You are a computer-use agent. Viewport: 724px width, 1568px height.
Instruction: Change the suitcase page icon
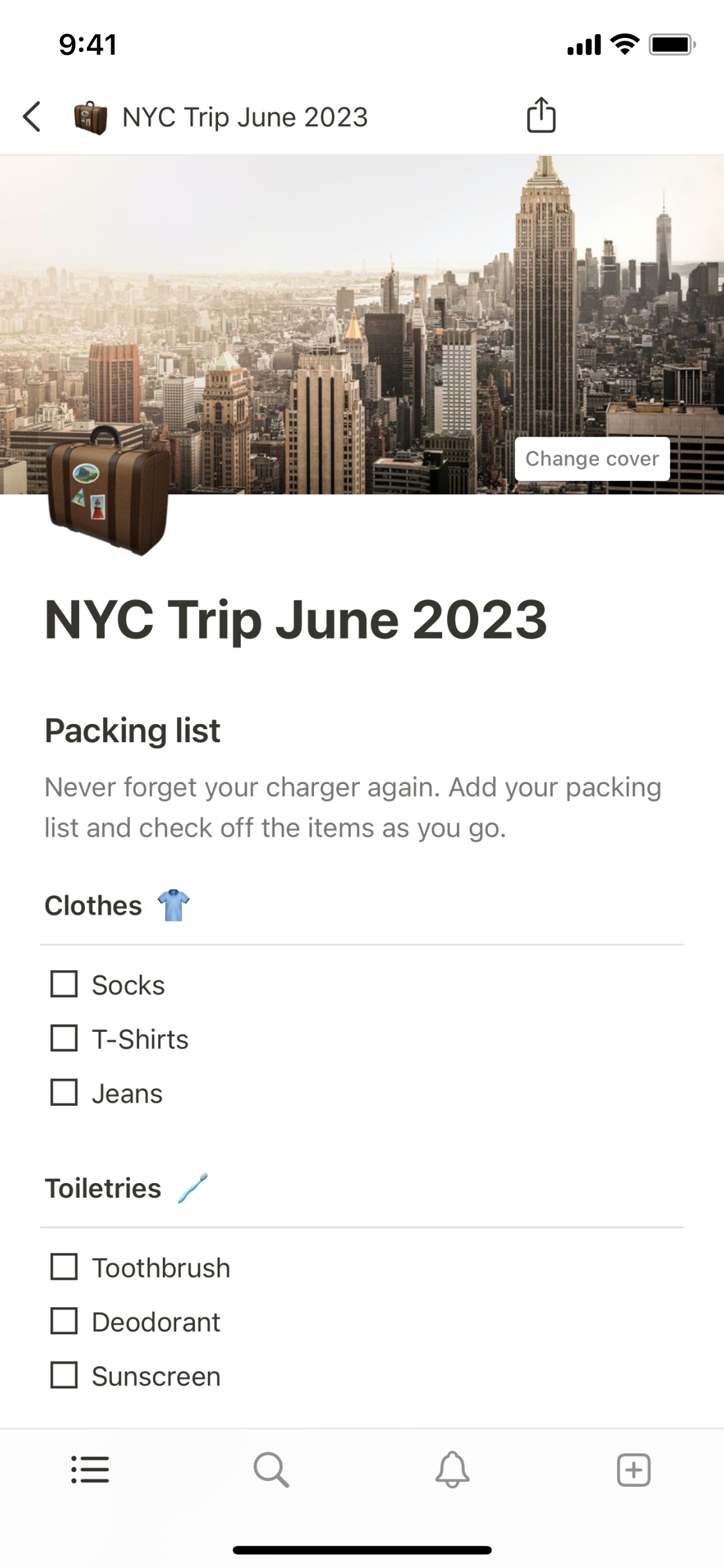tap(108, 490)
